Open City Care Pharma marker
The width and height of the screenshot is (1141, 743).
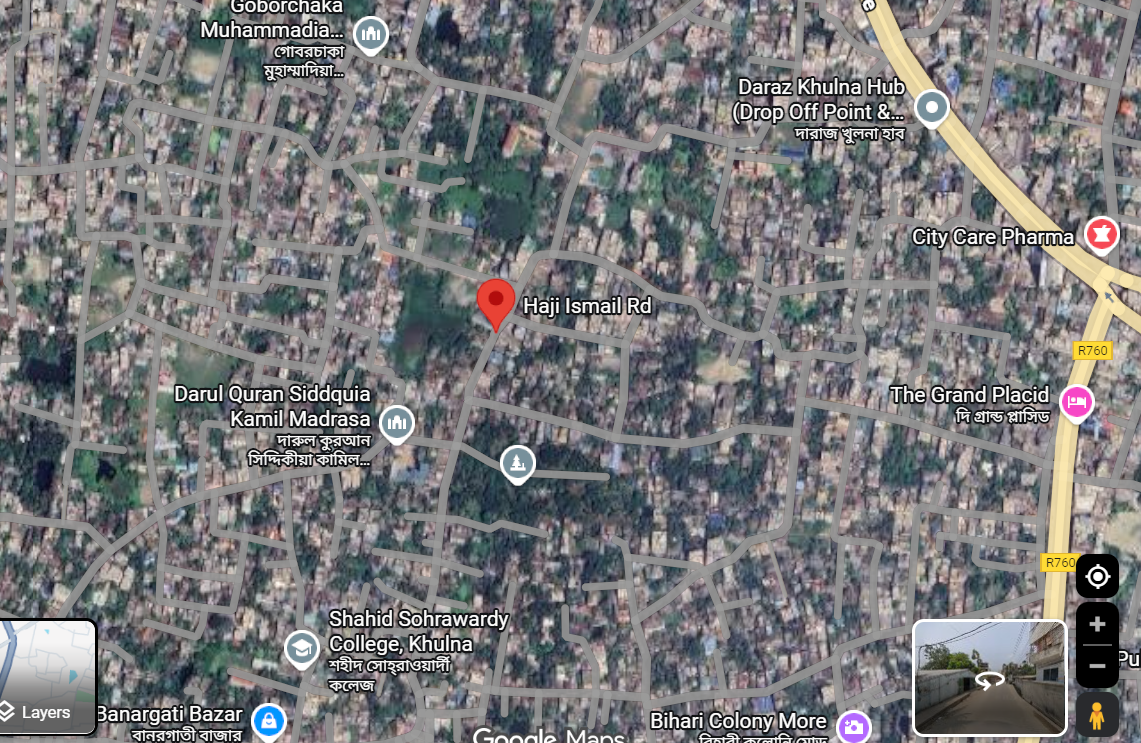point(1102,235)
